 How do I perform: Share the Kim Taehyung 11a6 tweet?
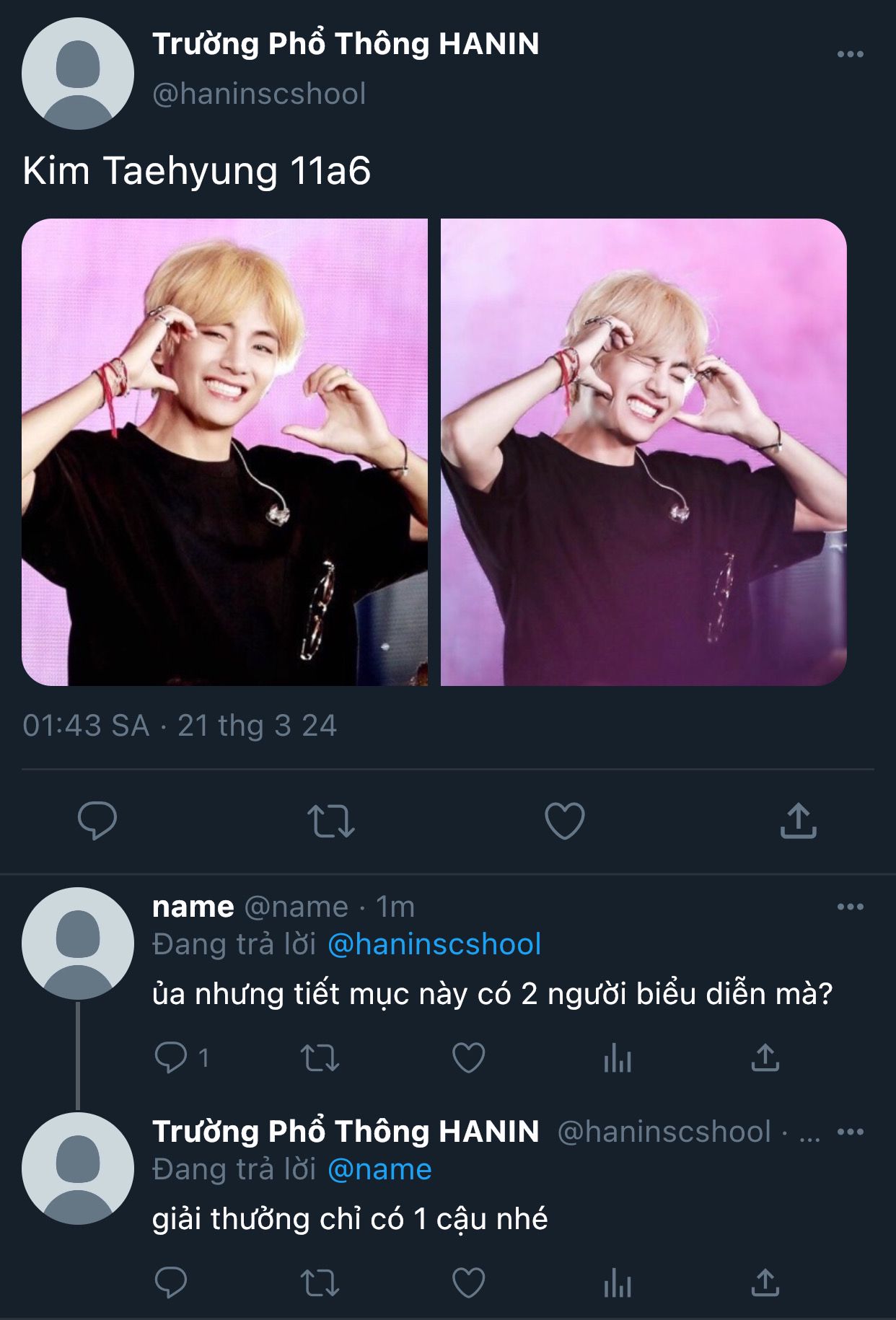click(798, 821)
